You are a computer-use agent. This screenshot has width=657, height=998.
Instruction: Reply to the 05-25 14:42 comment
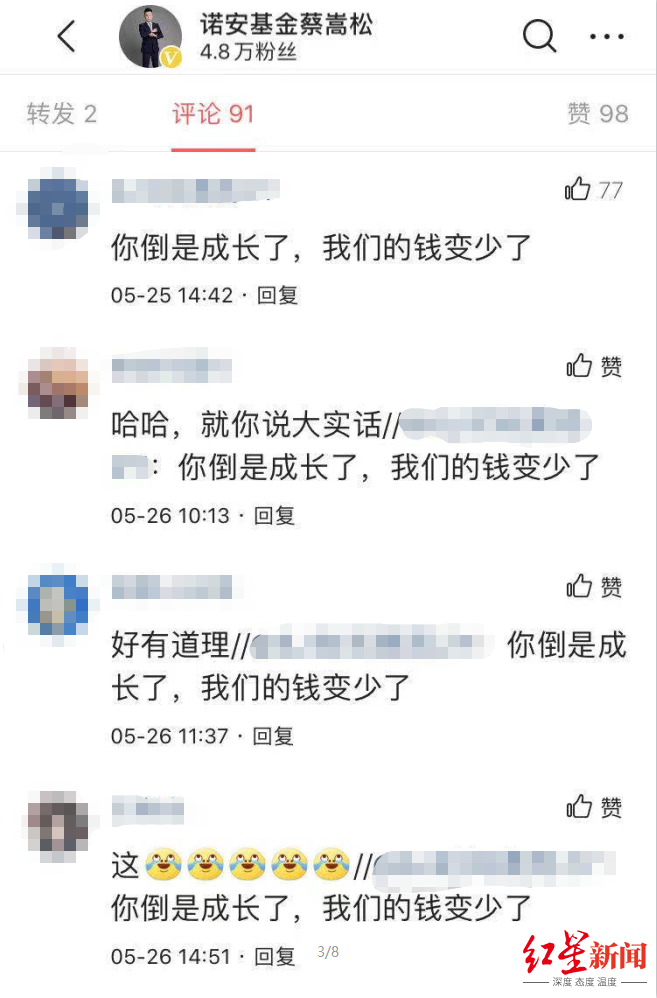click(278, 295)
